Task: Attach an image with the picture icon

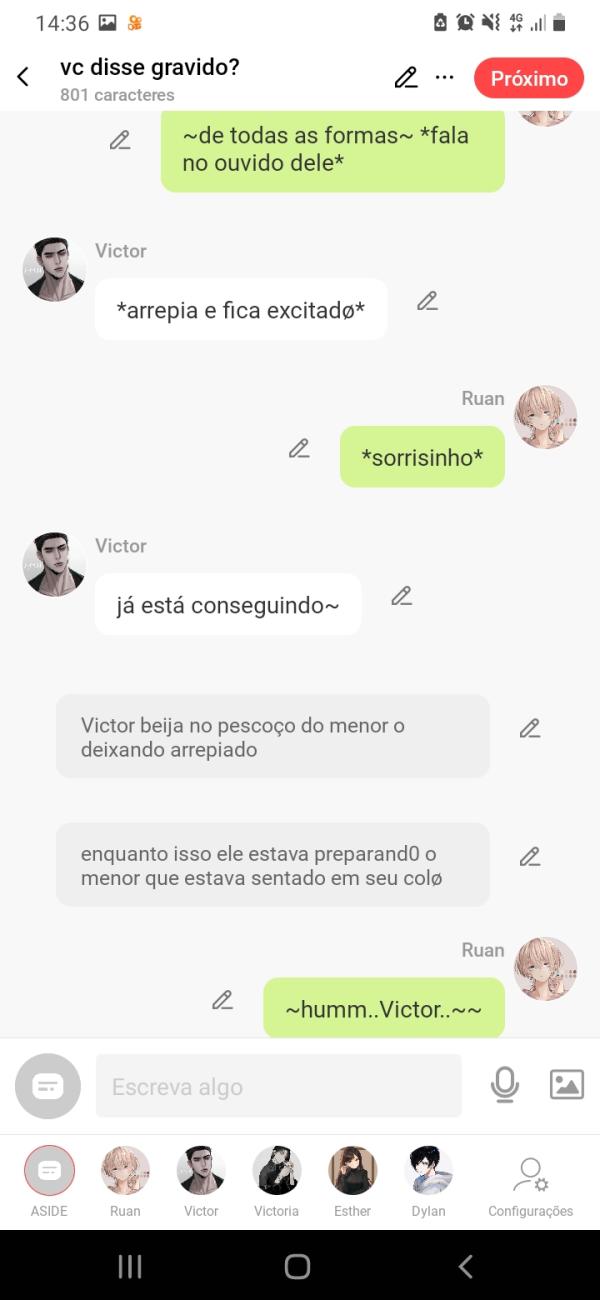Action: point(566,1085)
